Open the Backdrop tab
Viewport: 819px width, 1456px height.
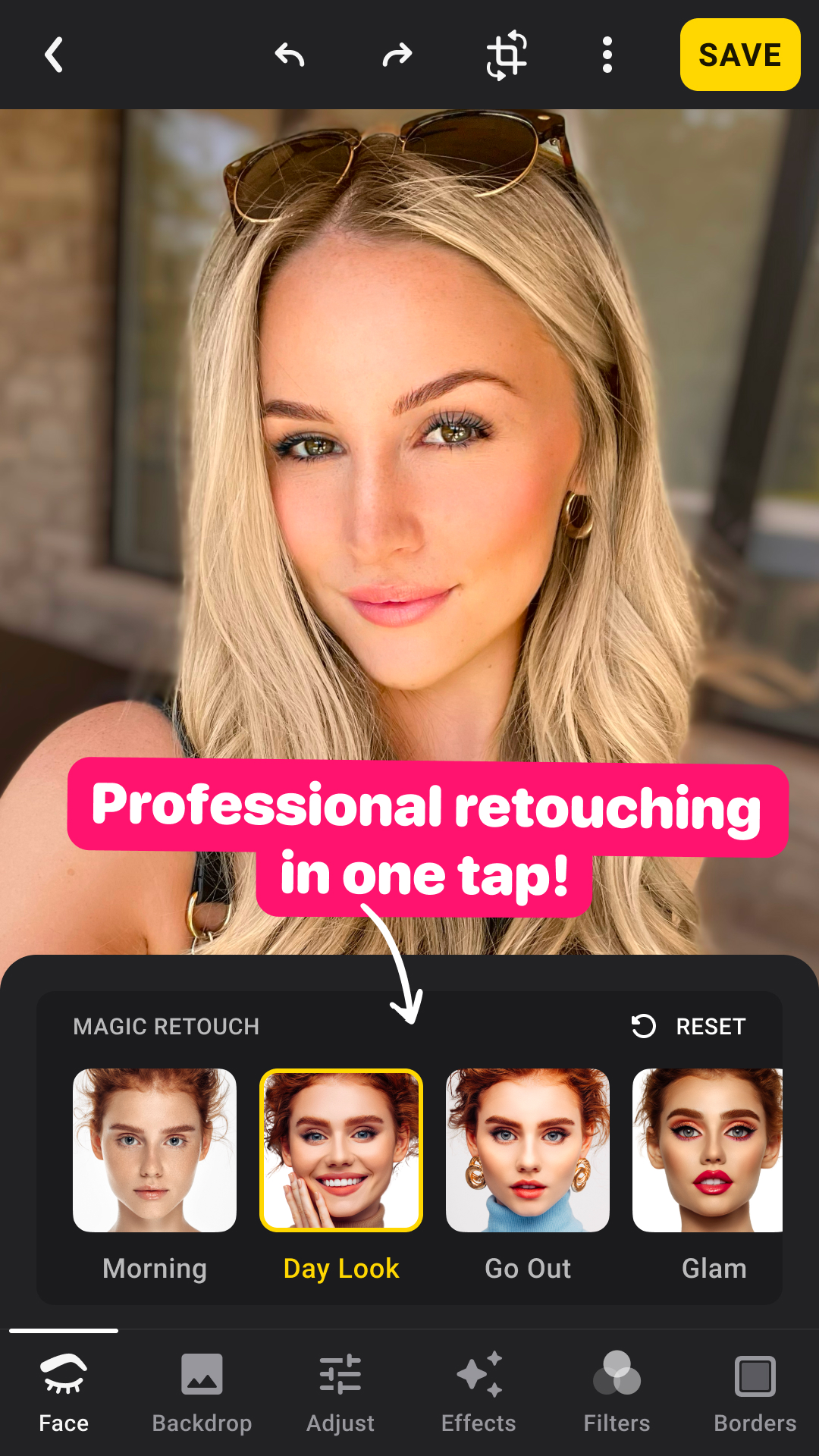point(202,1392)
